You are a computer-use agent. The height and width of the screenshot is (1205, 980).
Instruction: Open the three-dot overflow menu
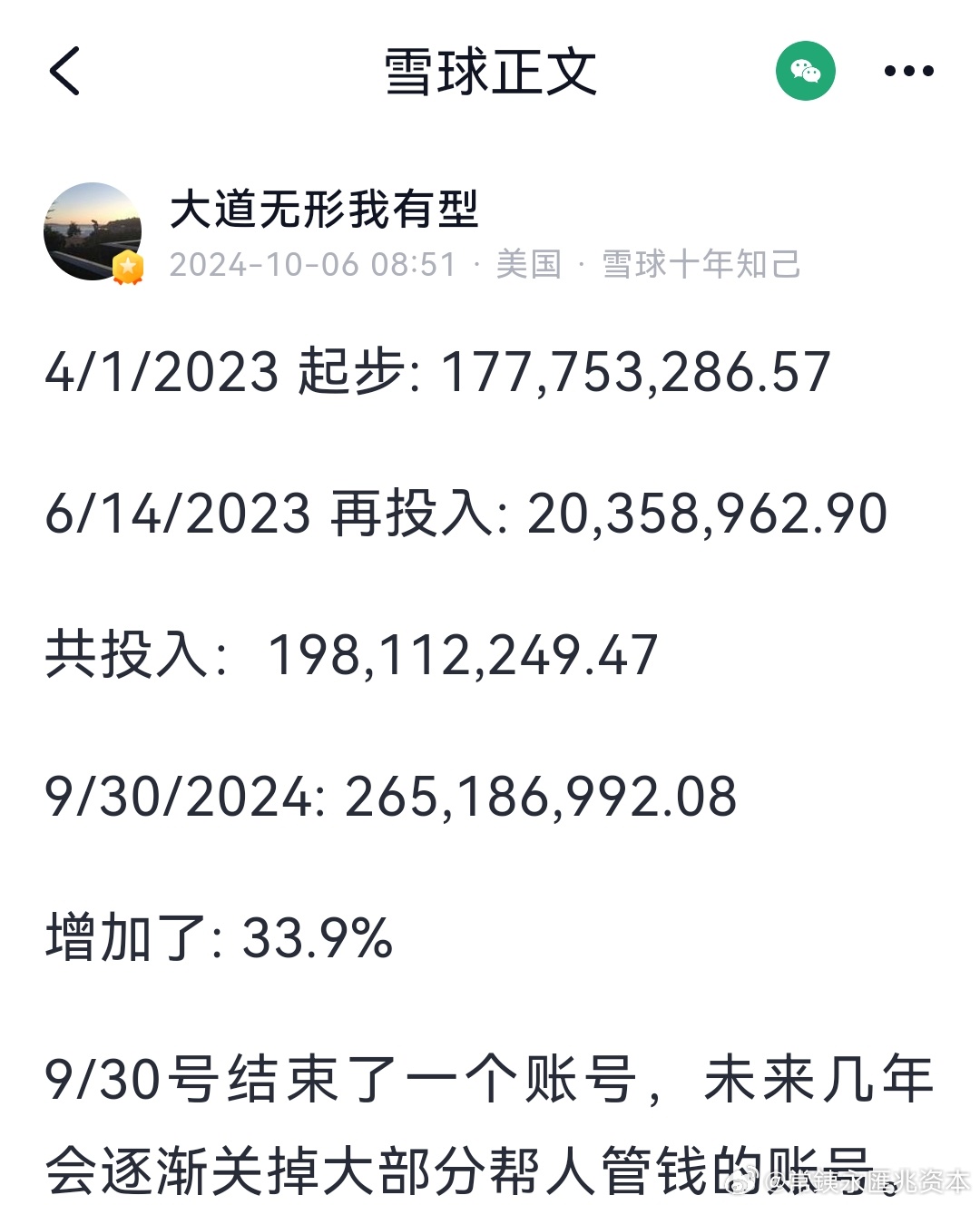tap(908, 71)
